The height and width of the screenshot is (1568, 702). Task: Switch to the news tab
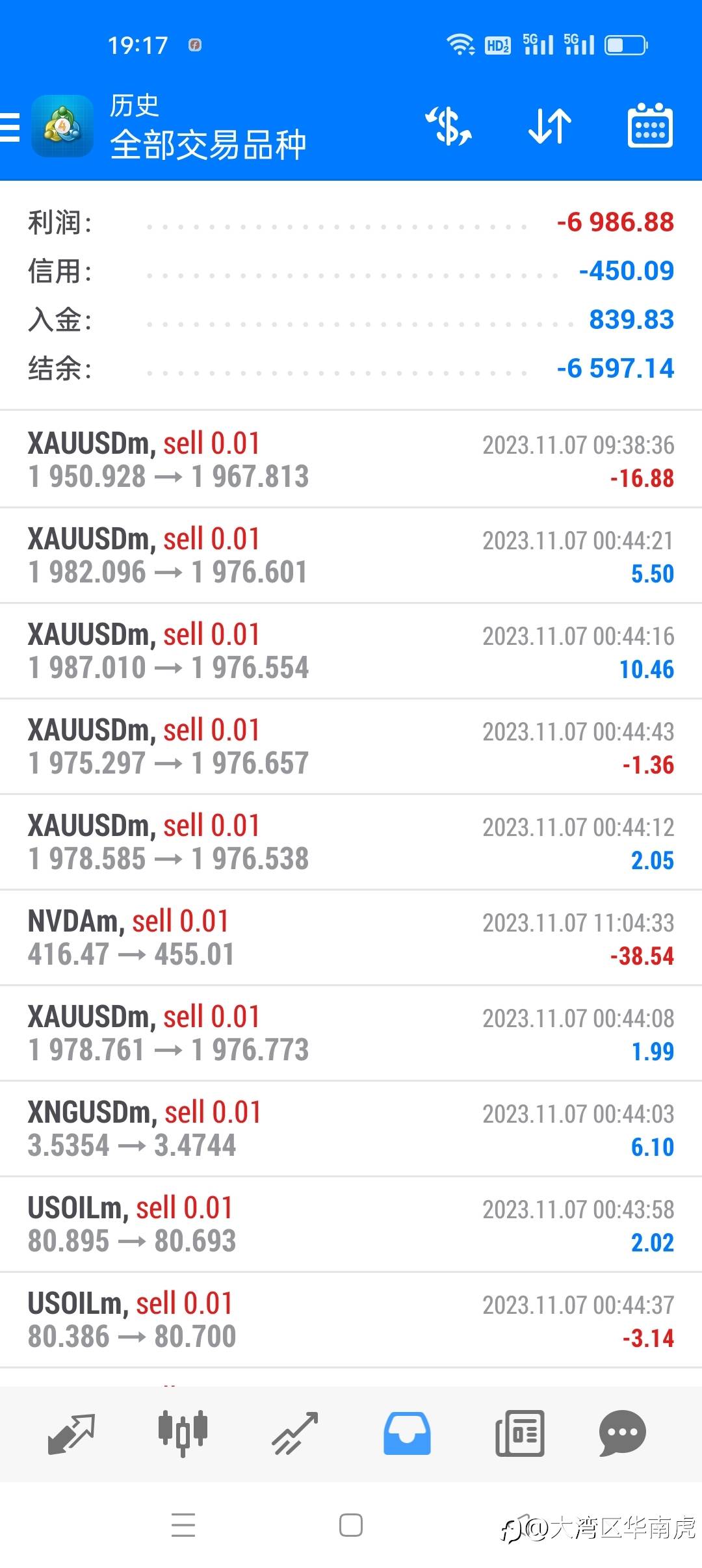point(519,1433)
